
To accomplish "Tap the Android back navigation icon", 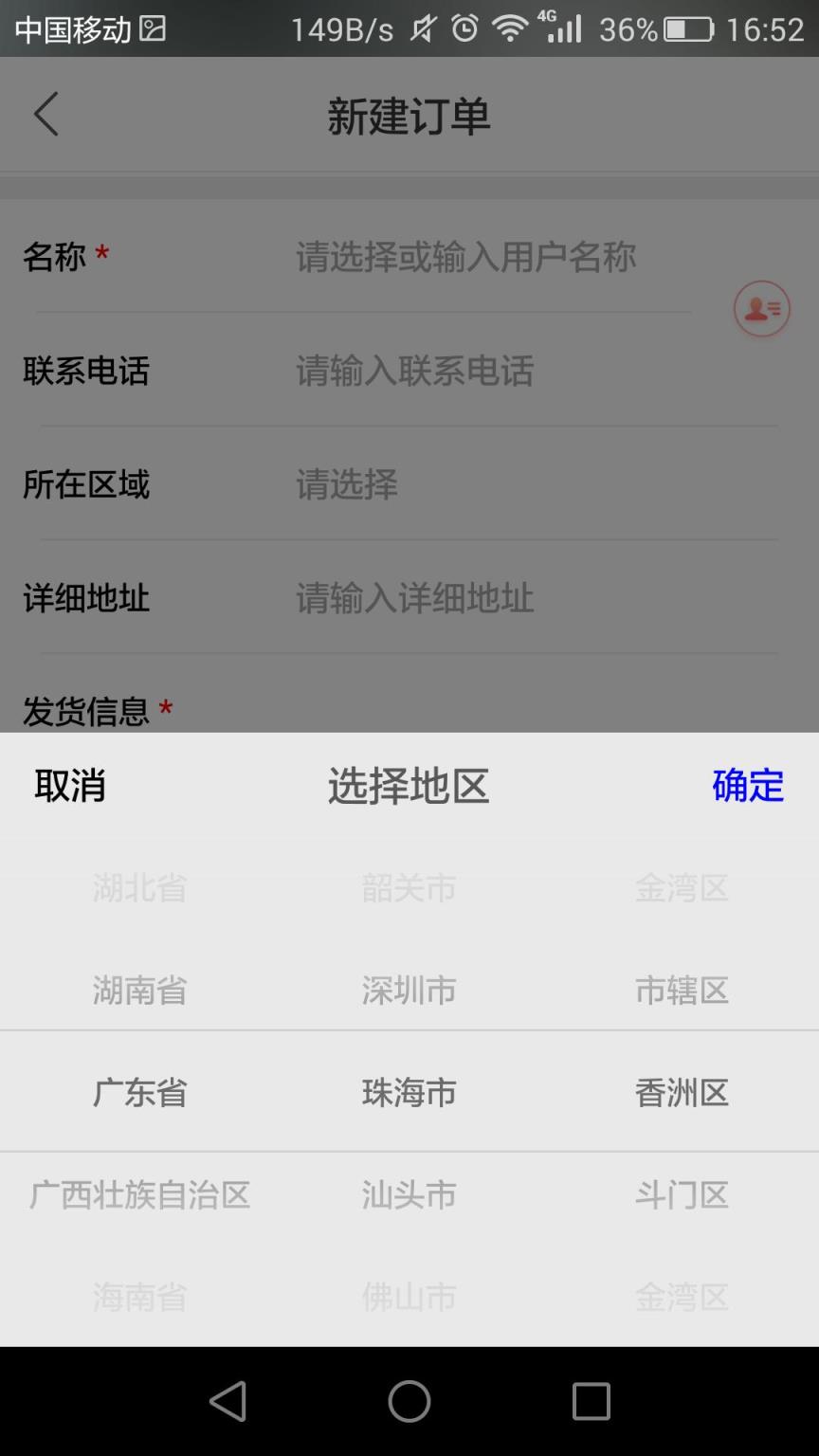I will coord(227,1398).
